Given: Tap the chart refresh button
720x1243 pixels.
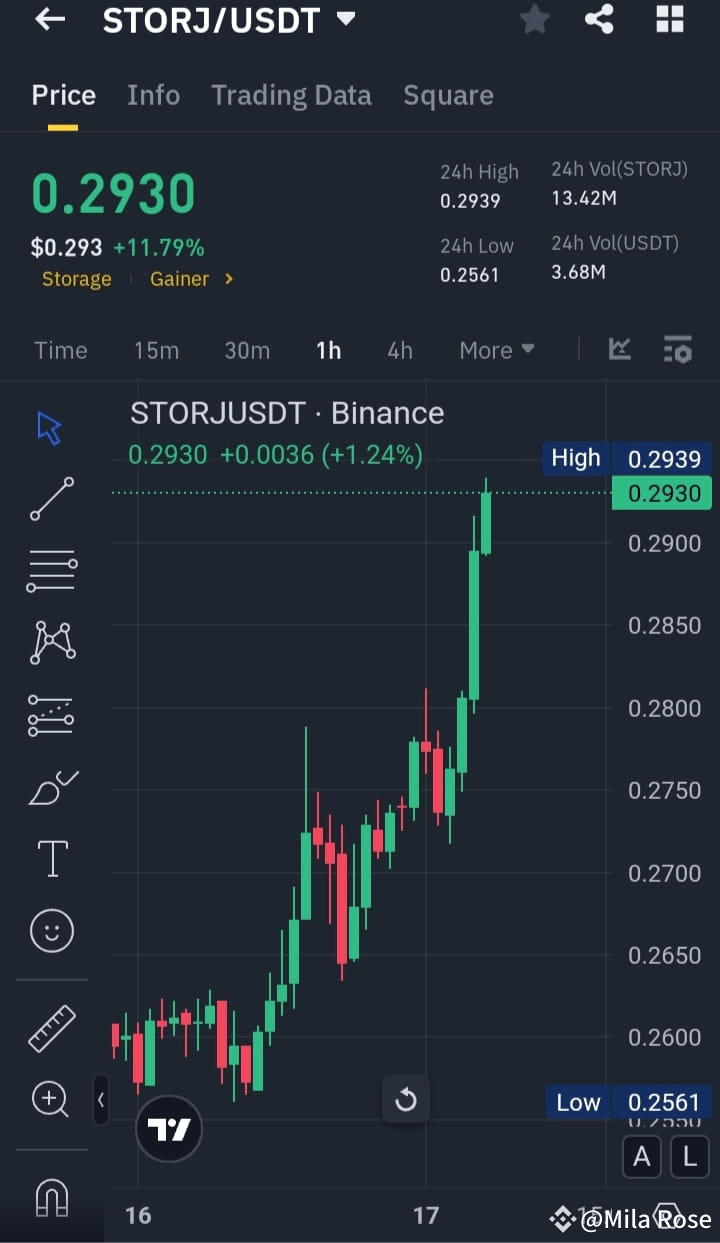Looking at the screenshot, I should tap(406, 1099).
